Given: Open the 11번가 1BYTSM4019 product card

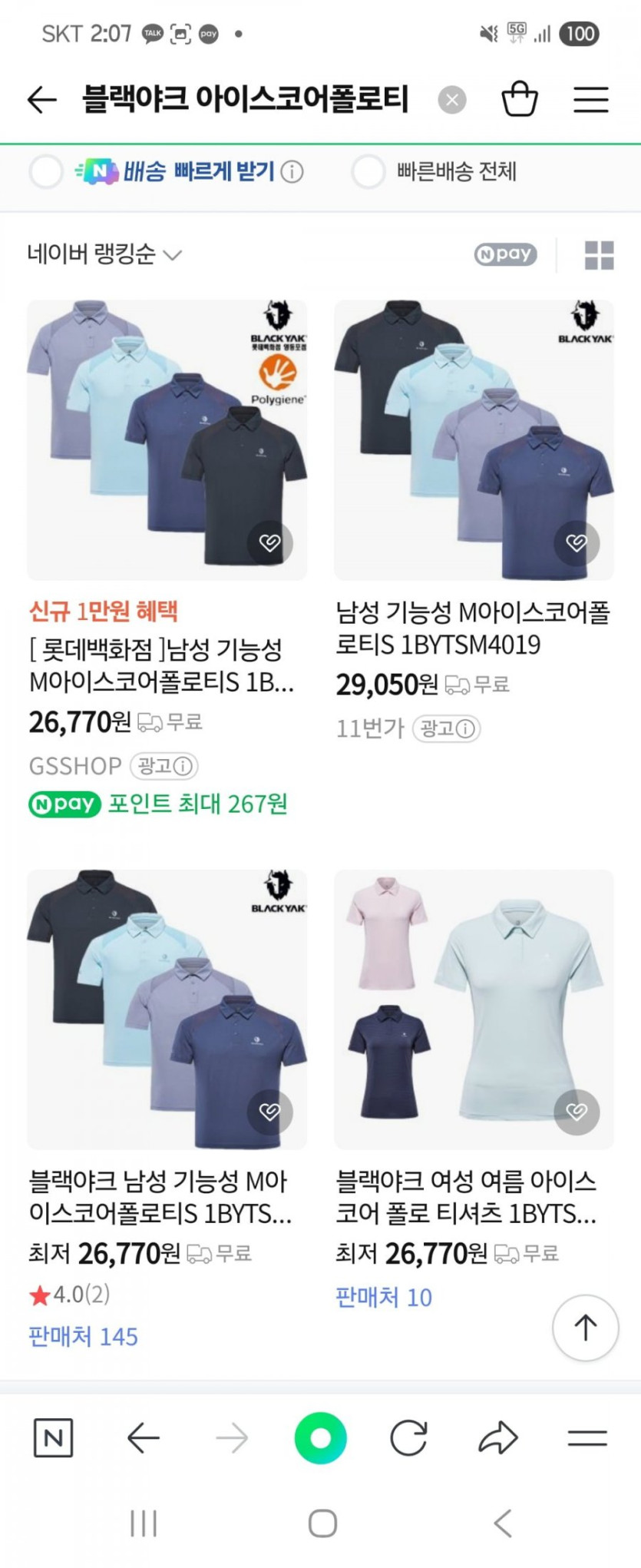Looking at the screenshot, I should tap(474, 439).
